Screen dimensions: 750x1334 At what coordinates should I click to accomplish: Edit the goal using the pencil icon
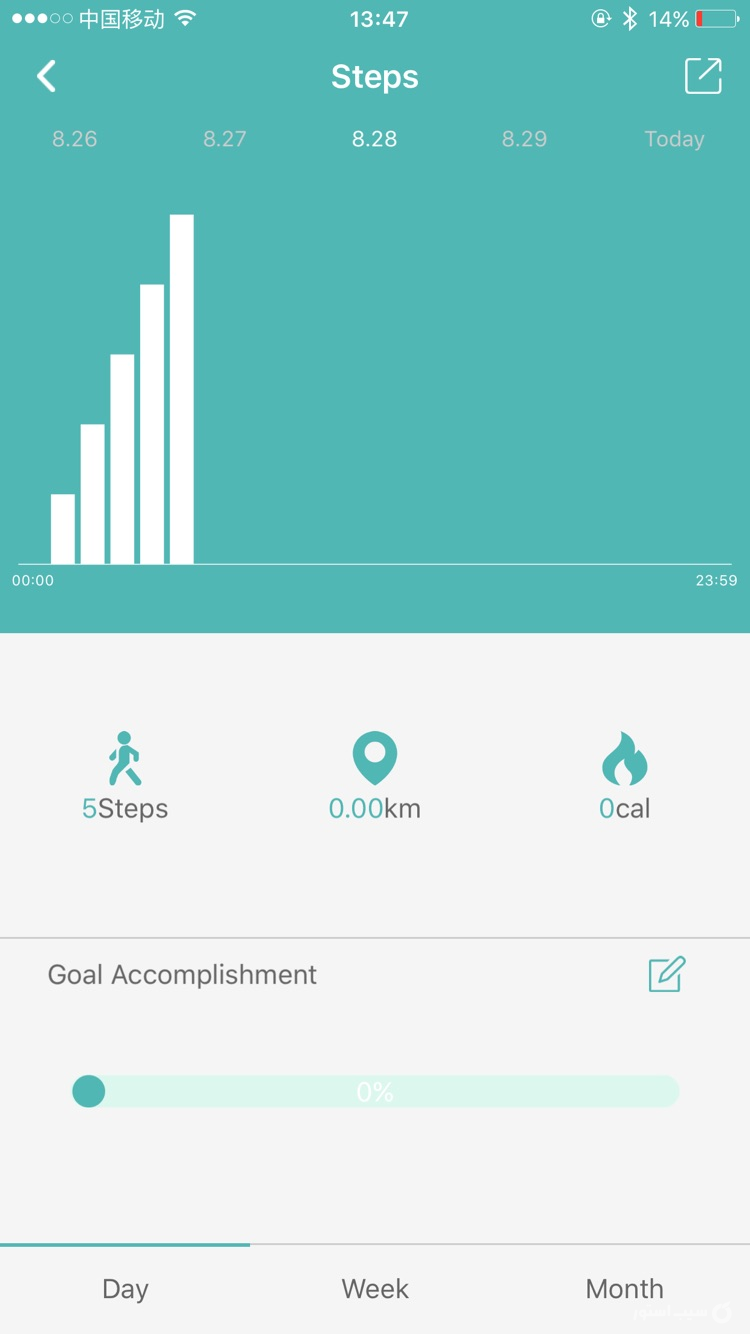click(x=664, y=974)
